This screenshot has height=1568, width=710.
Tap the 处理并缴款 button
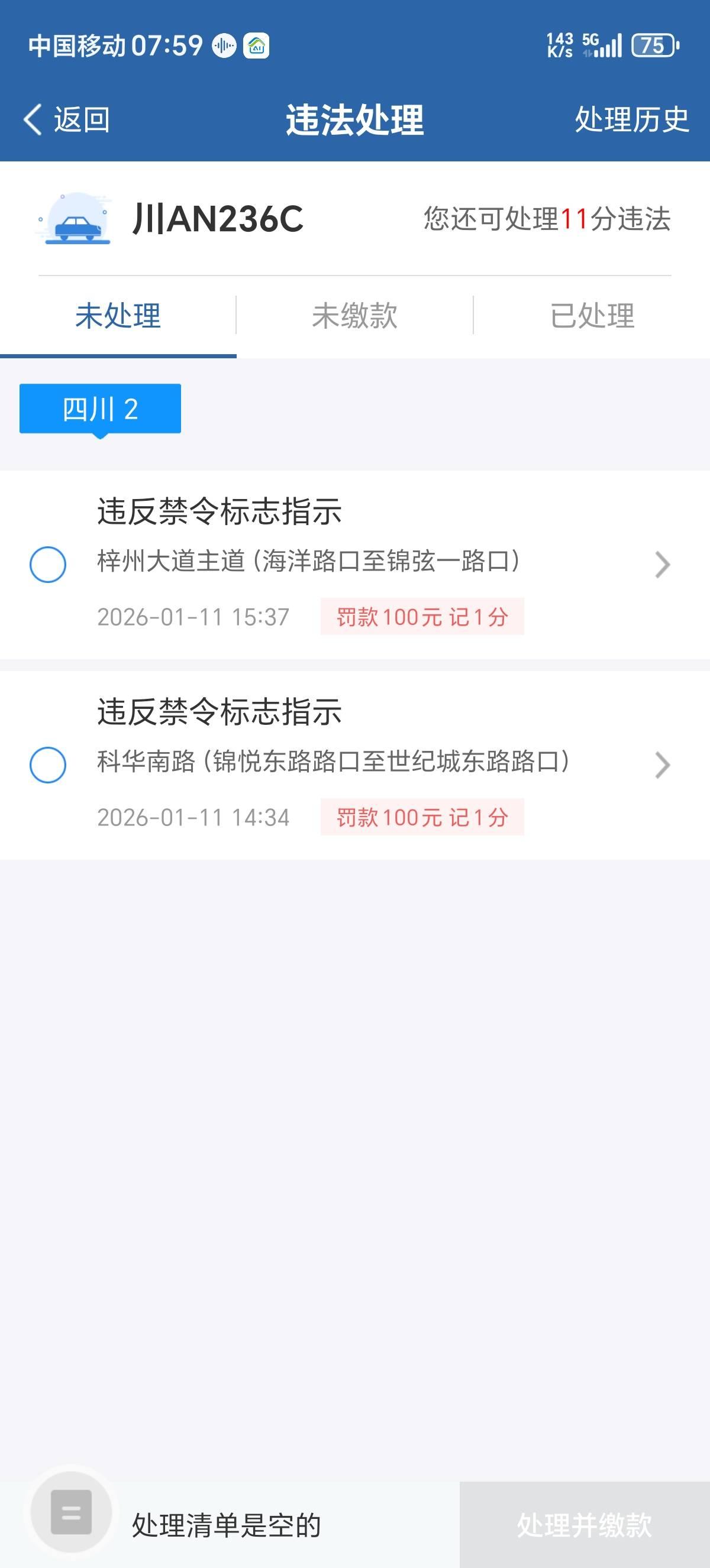[x=584, y=1525]
